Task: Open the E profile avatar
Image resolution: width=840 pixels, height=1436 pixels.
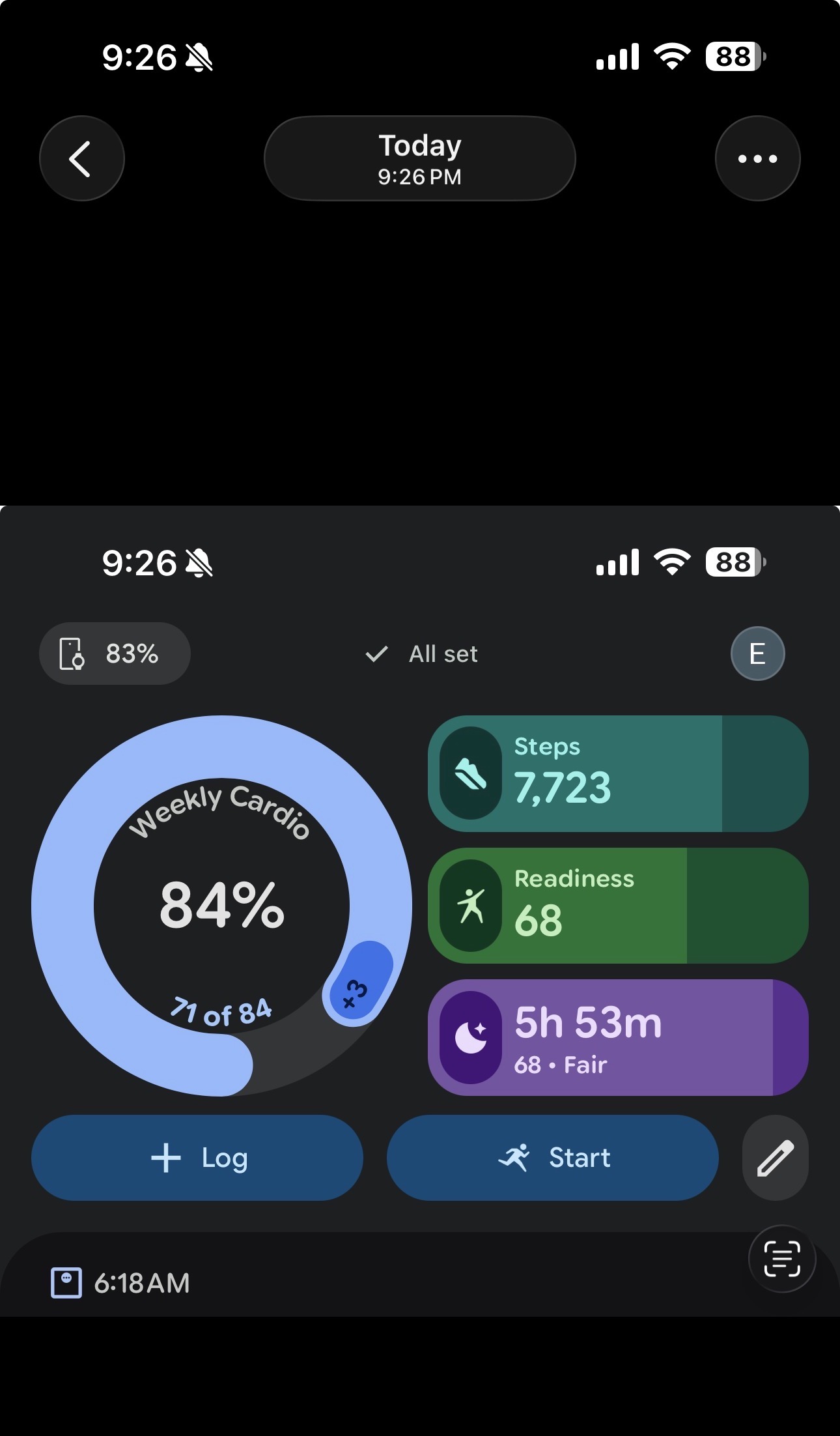Action: [757, 653]
